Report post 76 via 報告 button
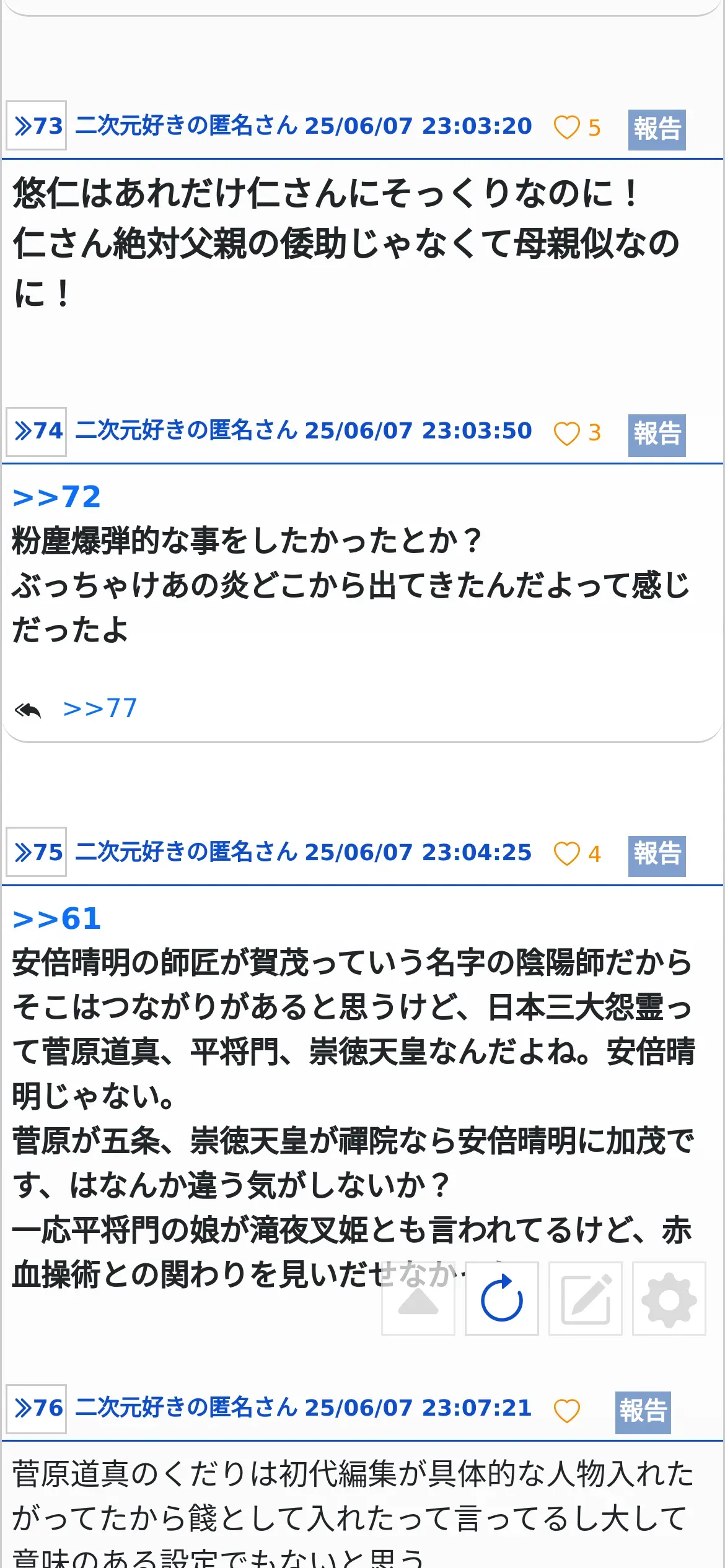The width and height of the screenshot is (725, 1568). tap(643, 1413)
